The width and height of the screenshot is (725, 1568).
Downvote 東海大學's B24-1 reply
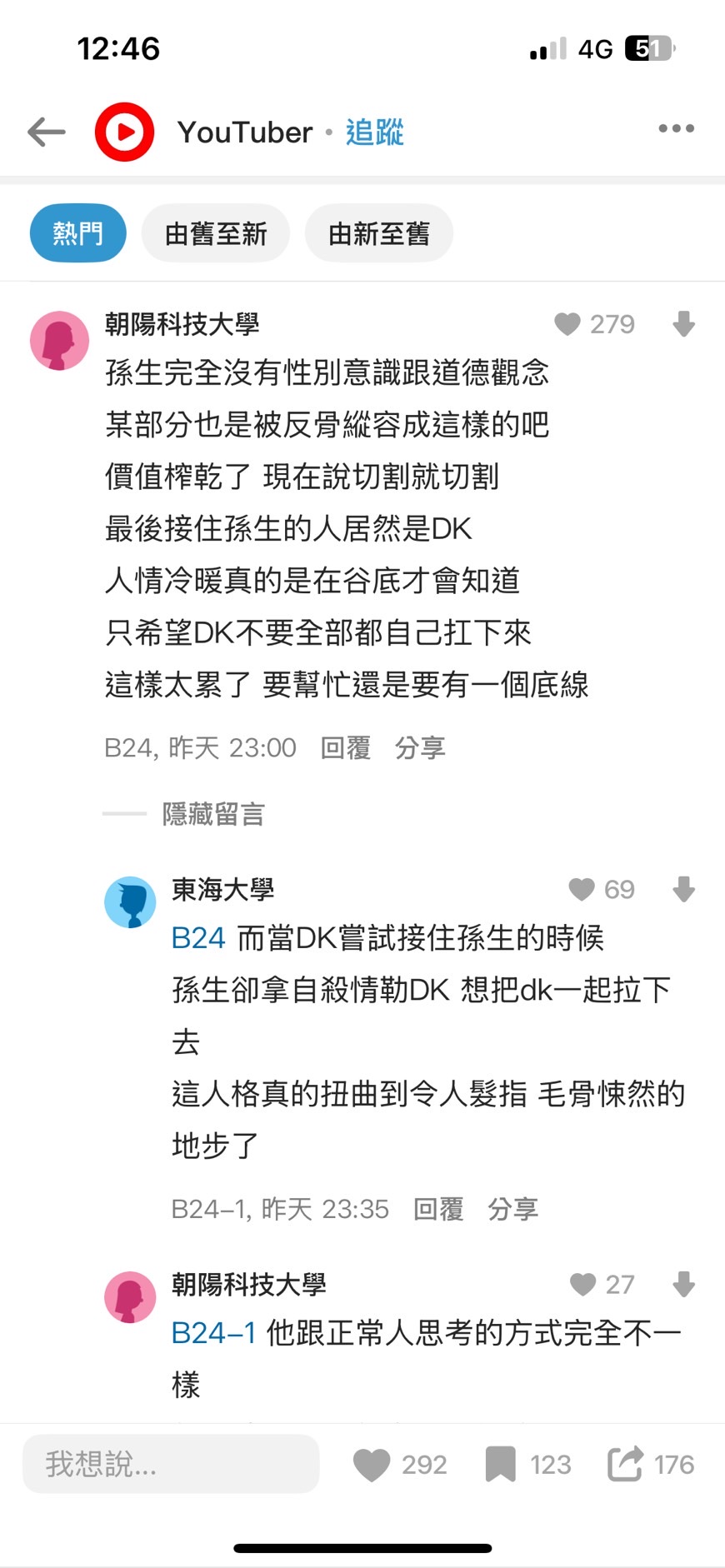coord(683,890)
